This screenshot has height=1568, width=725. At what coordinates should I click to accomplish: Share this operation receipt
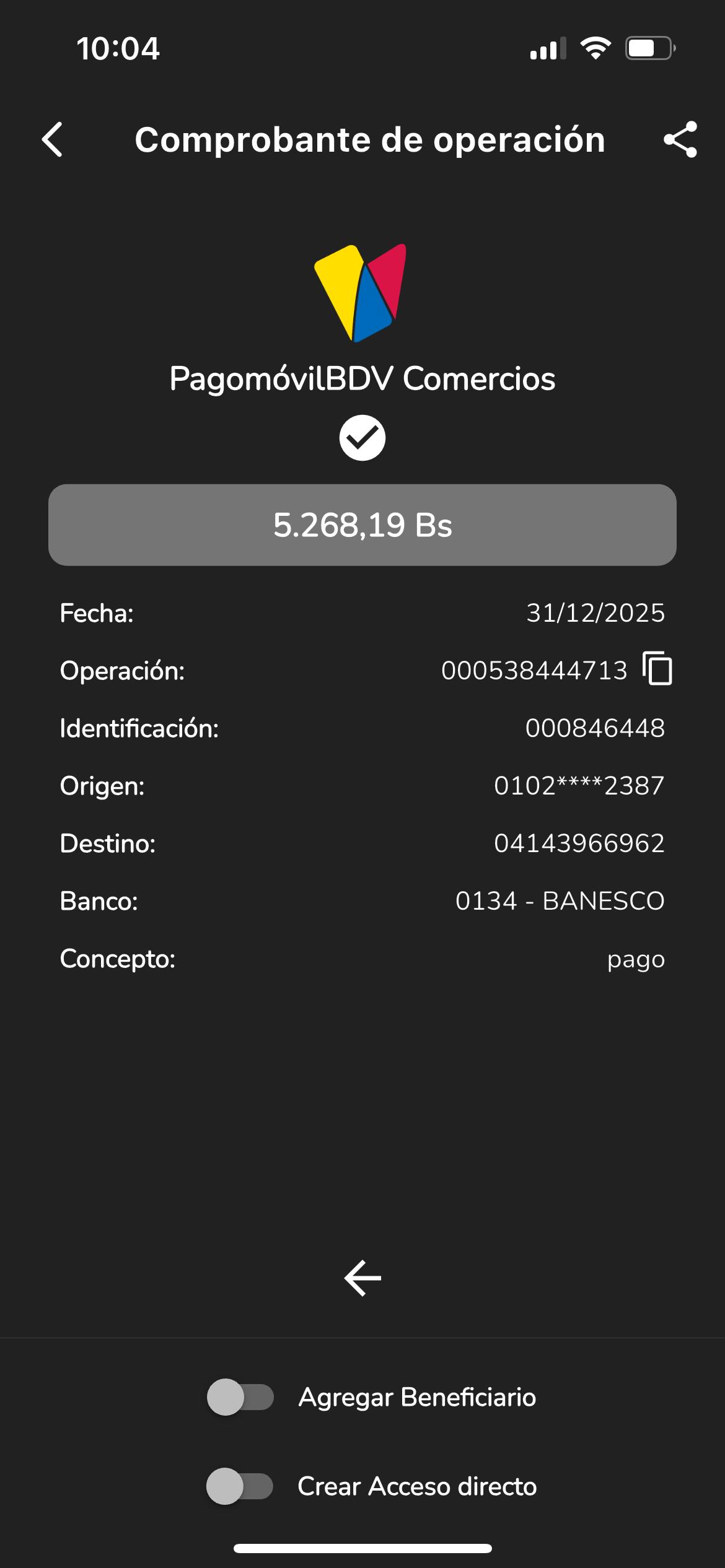click(680, 139)
